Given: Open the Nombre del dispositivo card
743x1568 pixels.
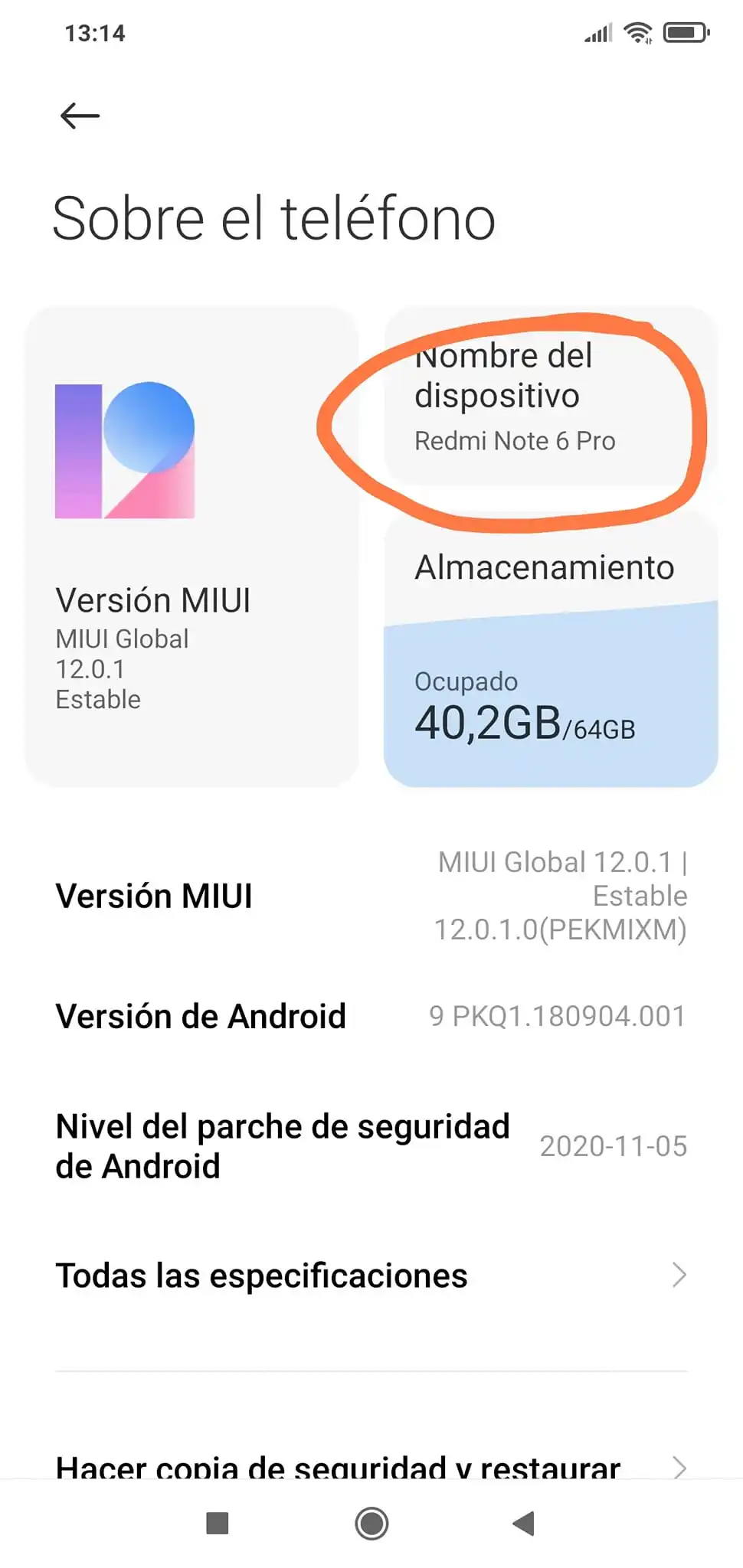Looking at the screenshot, I should click(551, 397).
